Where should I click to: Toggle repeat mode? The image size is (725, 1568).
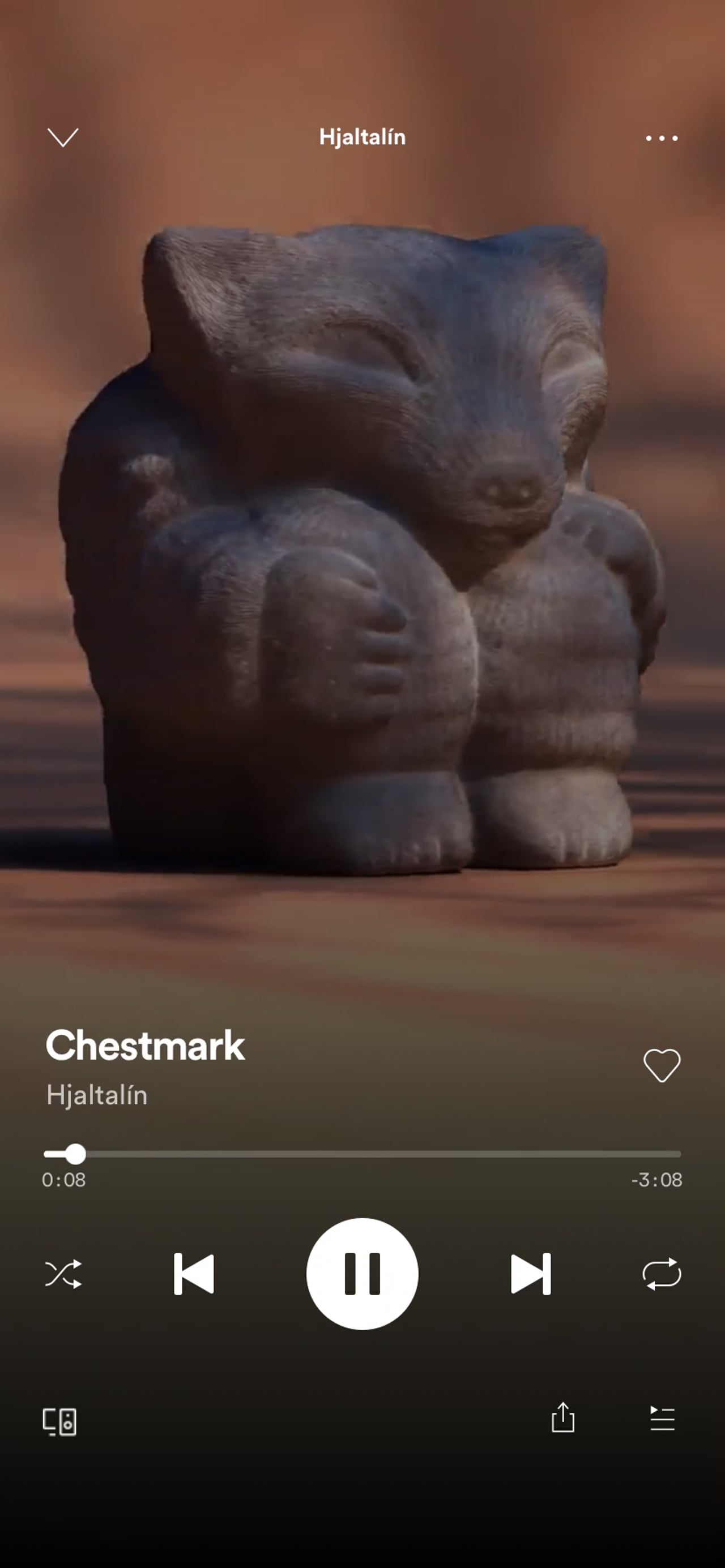662,1274
